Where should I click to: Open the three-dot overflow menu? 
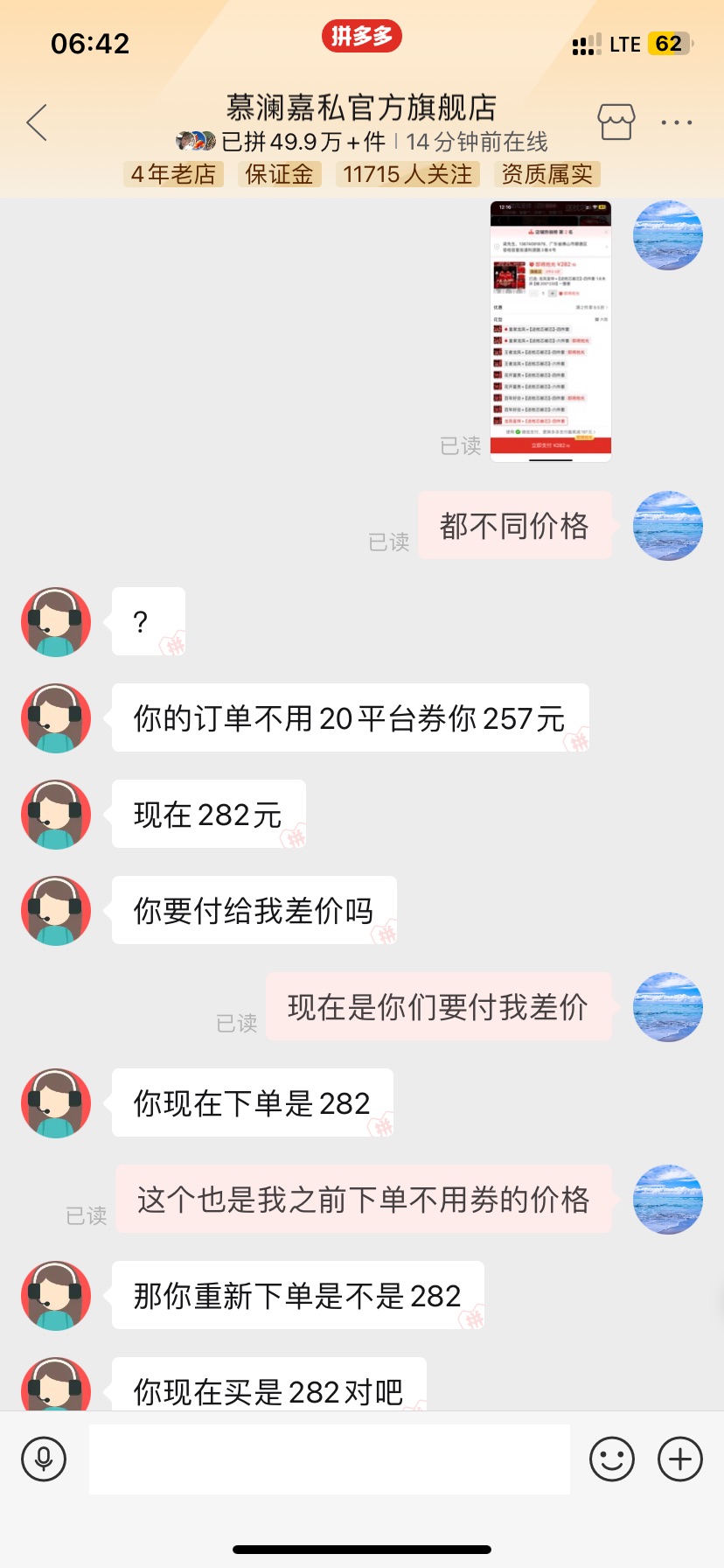click(677, 122)
